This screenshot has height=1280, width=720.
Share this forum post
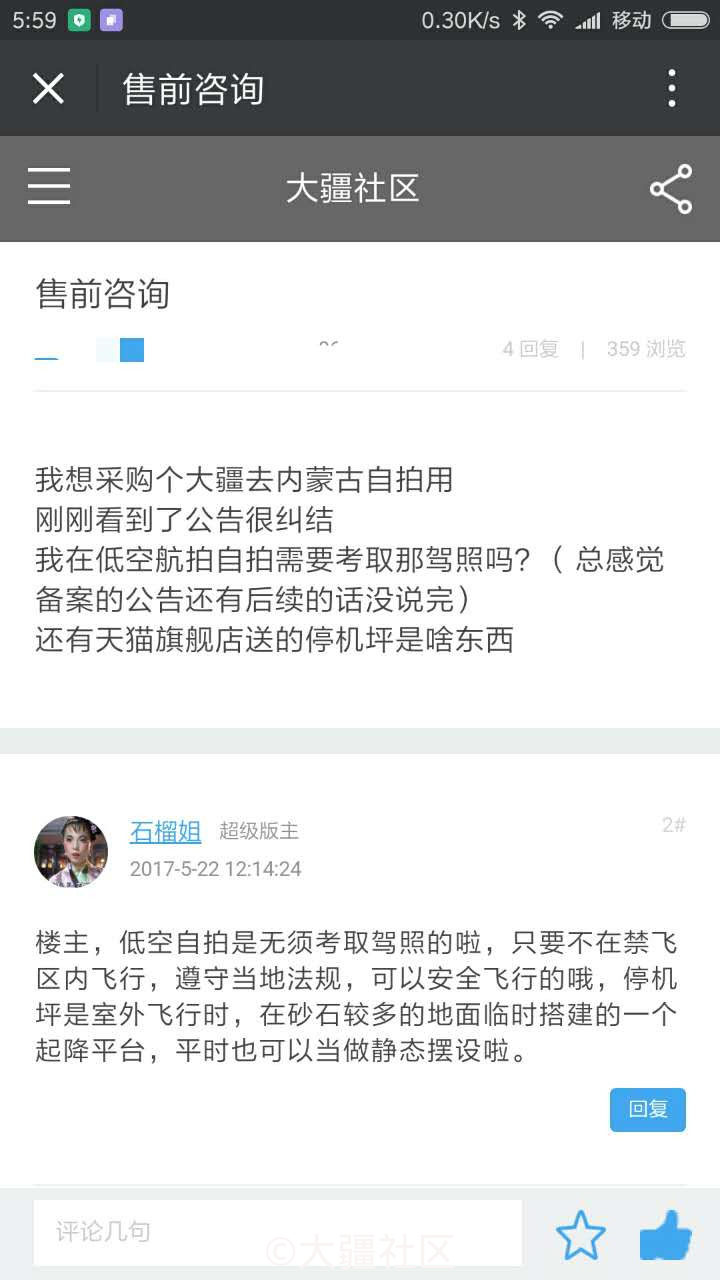tap(671, 189)
